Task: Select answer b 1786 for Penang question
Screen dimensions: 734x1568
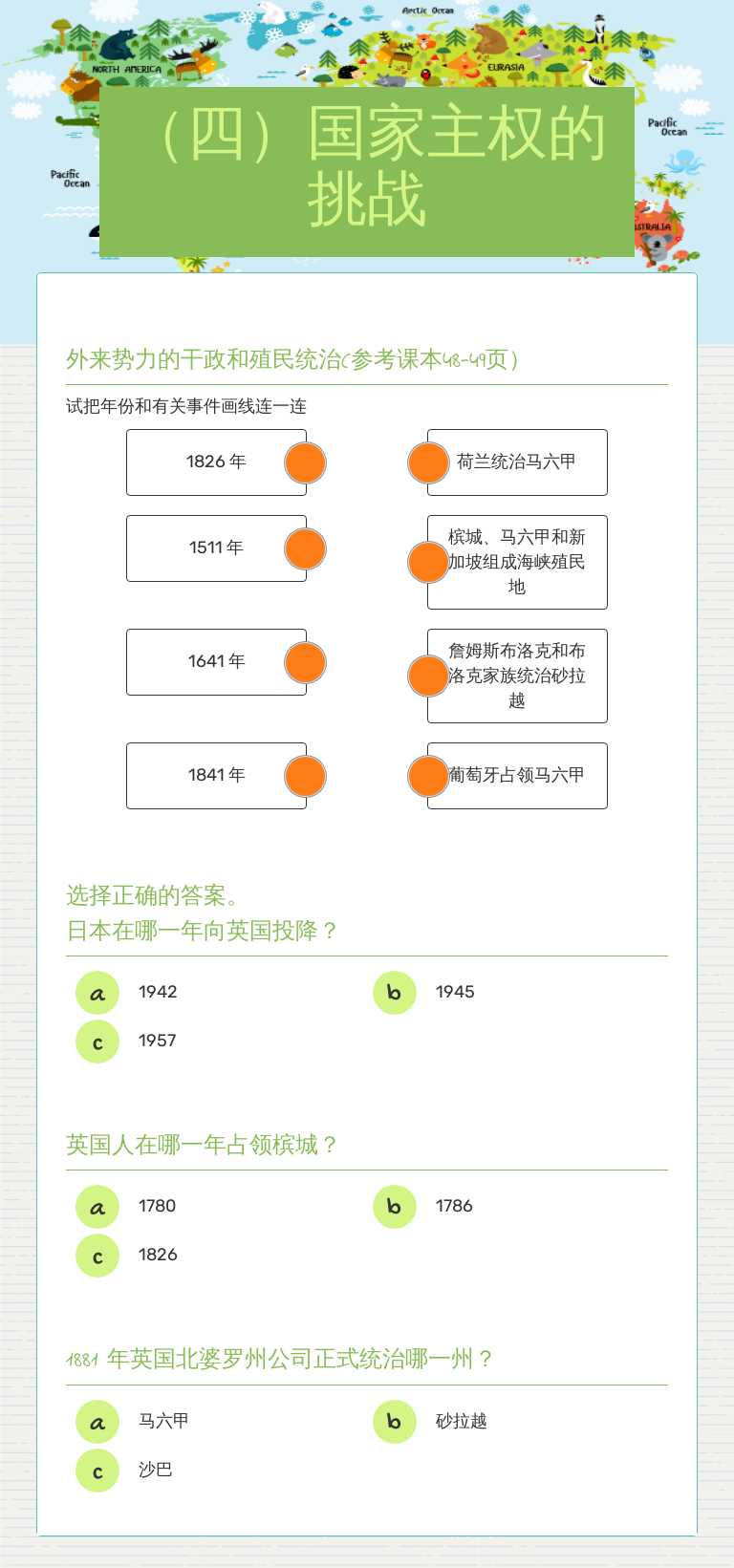Action: [x=394, y=1206]
